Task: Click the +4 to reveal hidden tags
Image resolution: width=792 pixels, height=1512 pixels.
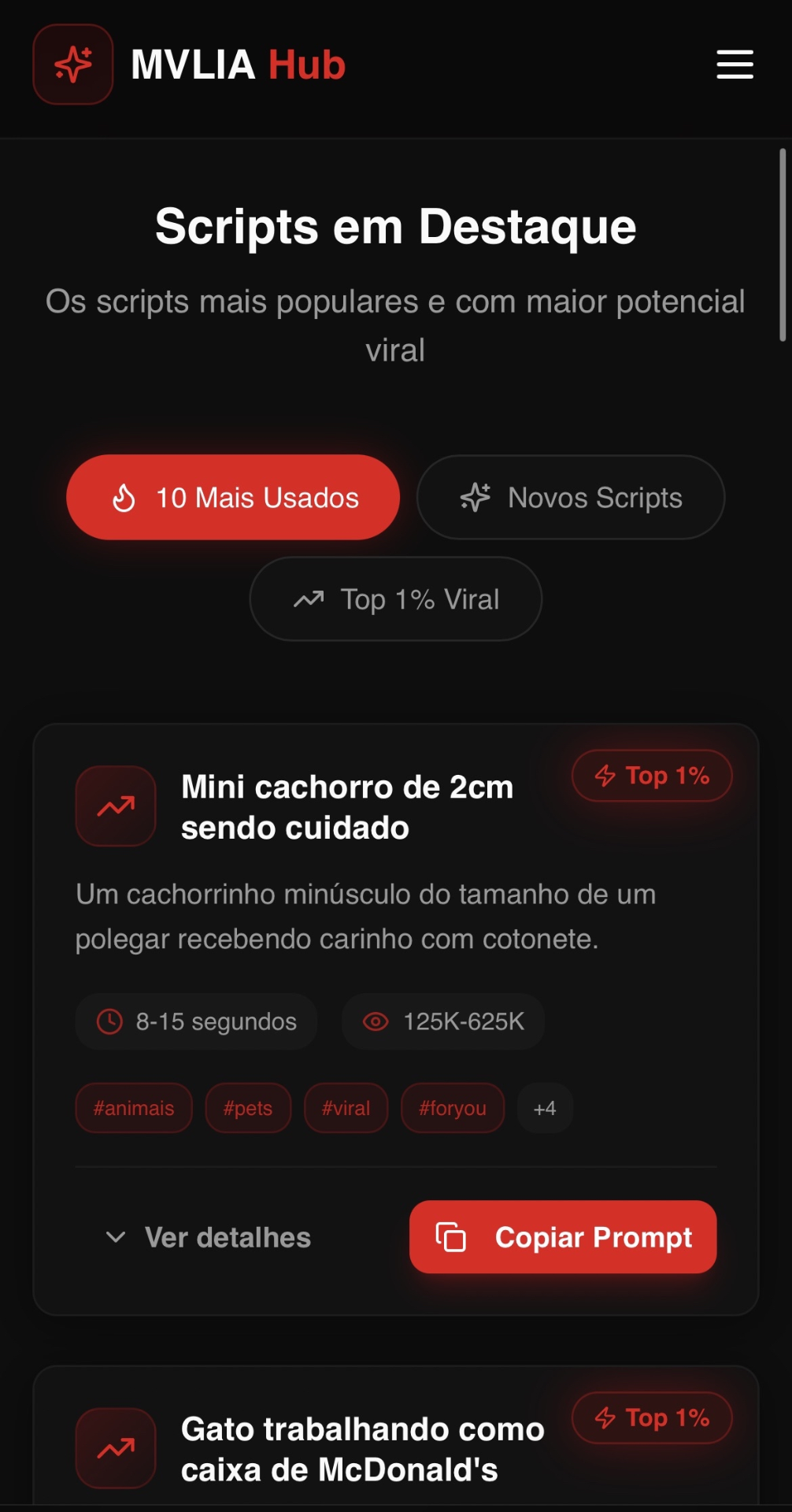Action: [x=544, y=1107]
